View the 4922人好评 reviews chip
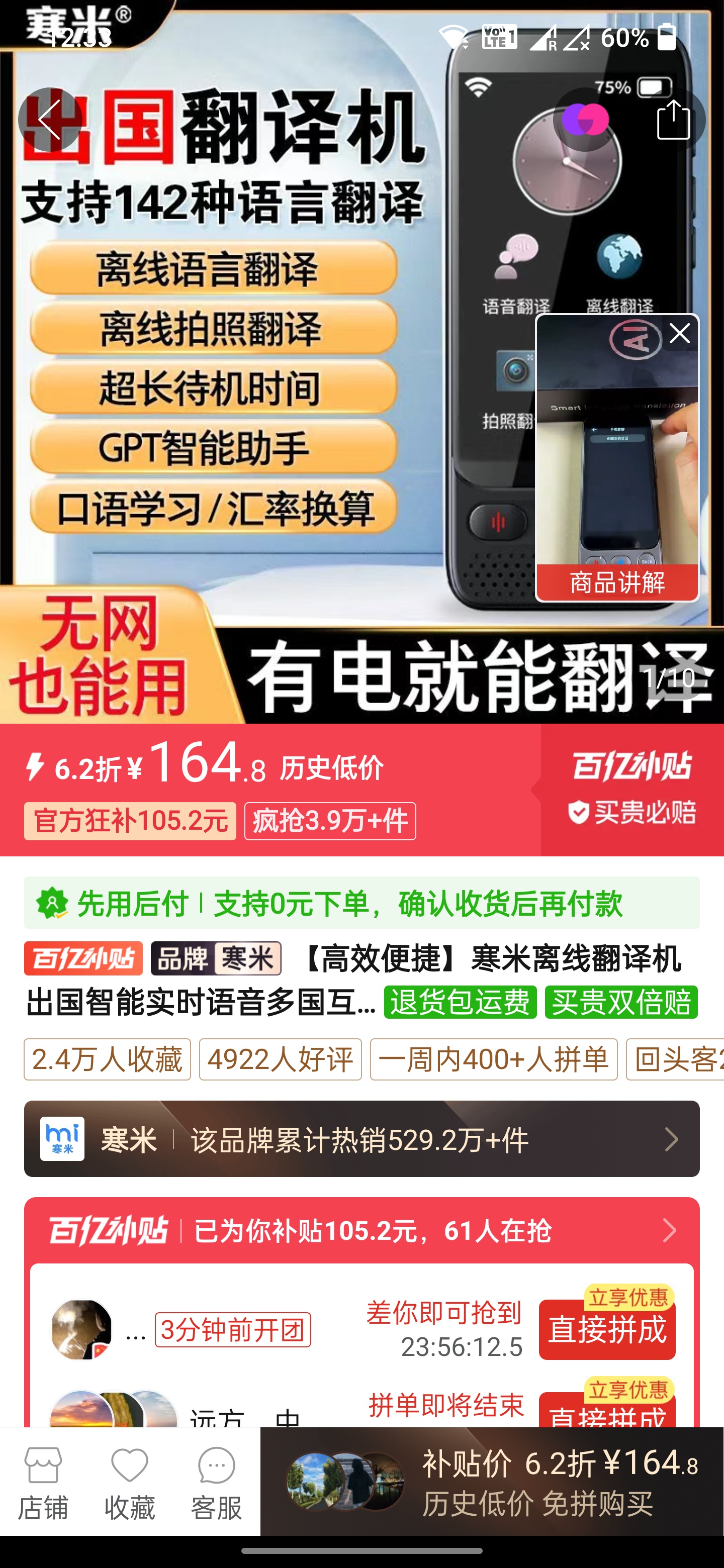Image resolution: width=724 pixels, height=1568 pixels. pos(280,1060)
